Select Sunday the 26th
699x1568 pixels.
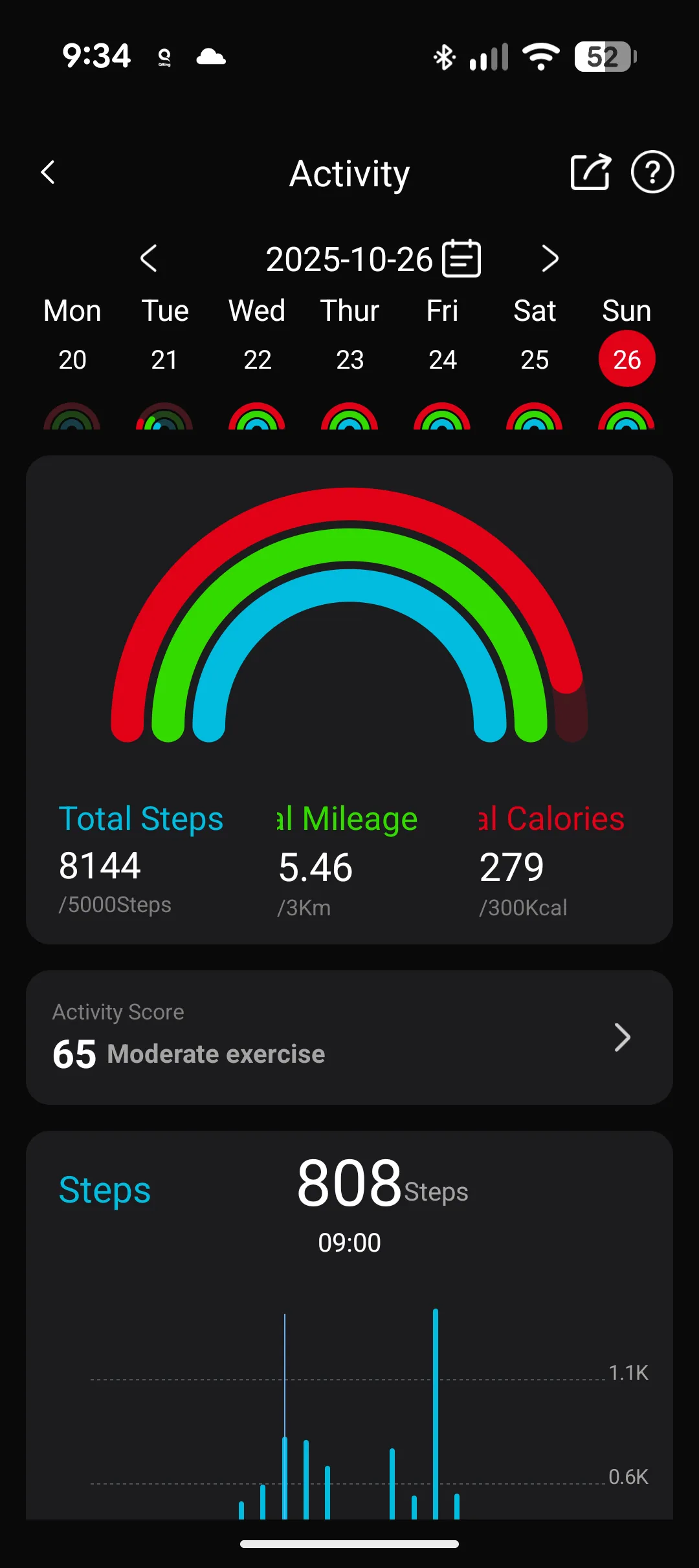tap(627, 359)
